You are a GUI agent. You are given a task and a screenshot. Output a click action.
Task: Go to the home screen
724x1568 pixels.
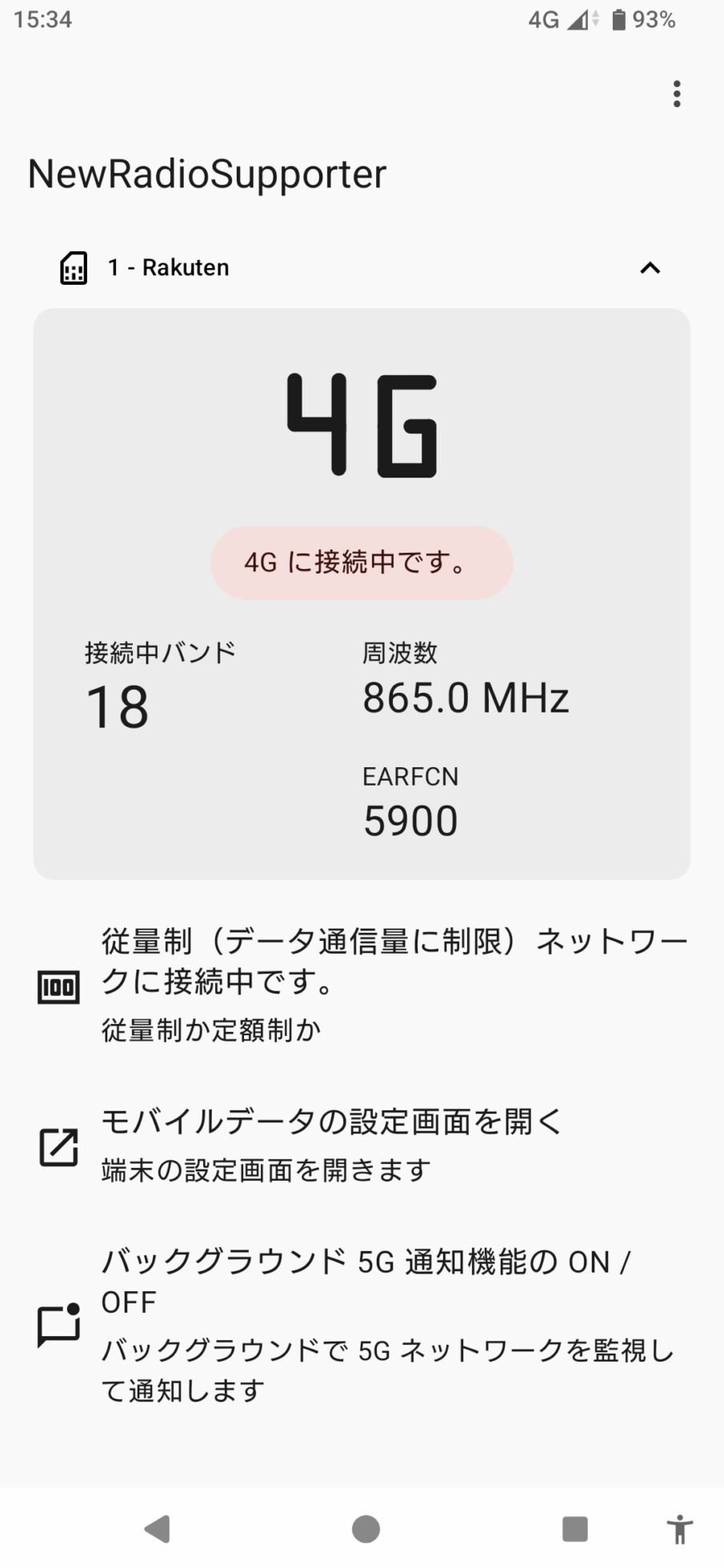pos(366,1529)
